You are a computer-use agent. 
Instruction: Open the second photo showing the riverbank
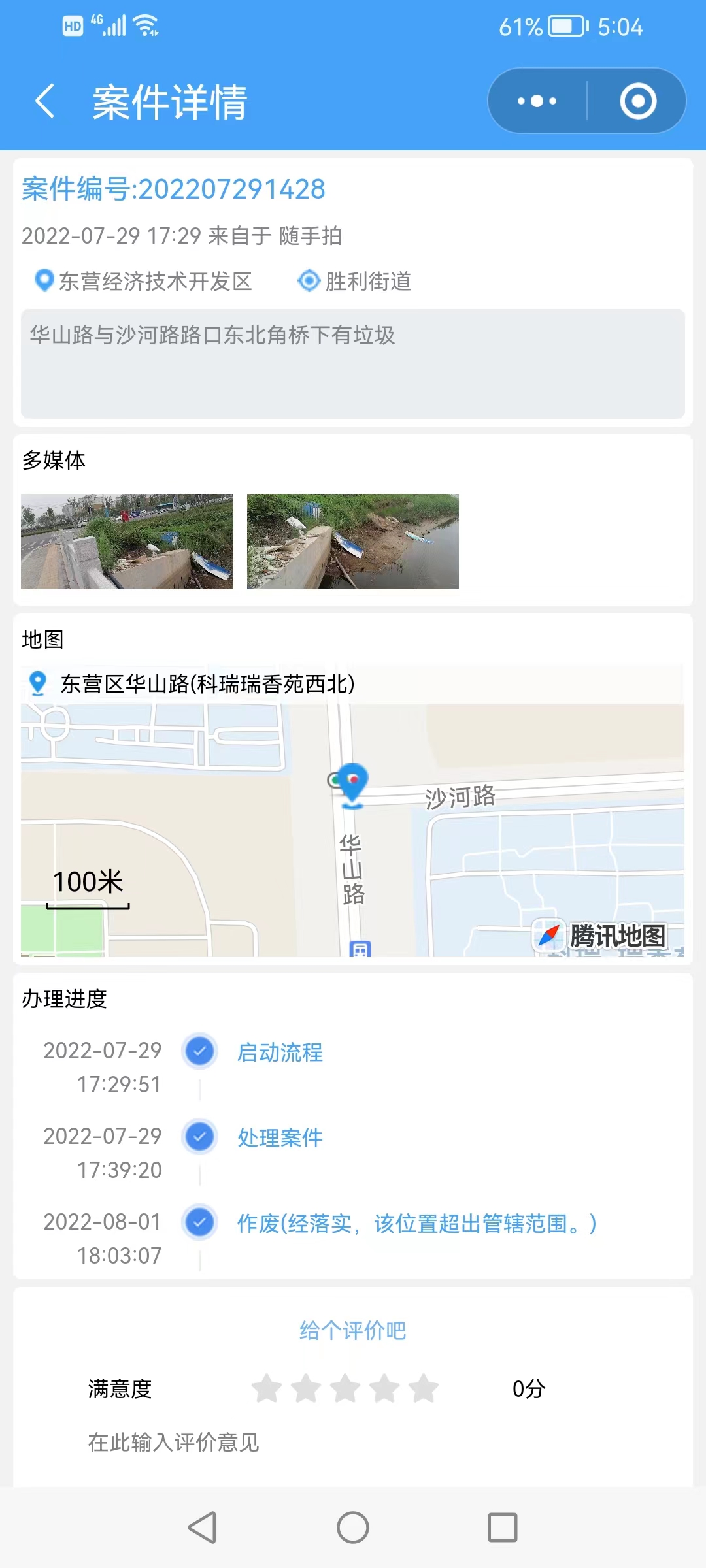tap(353, 542)
